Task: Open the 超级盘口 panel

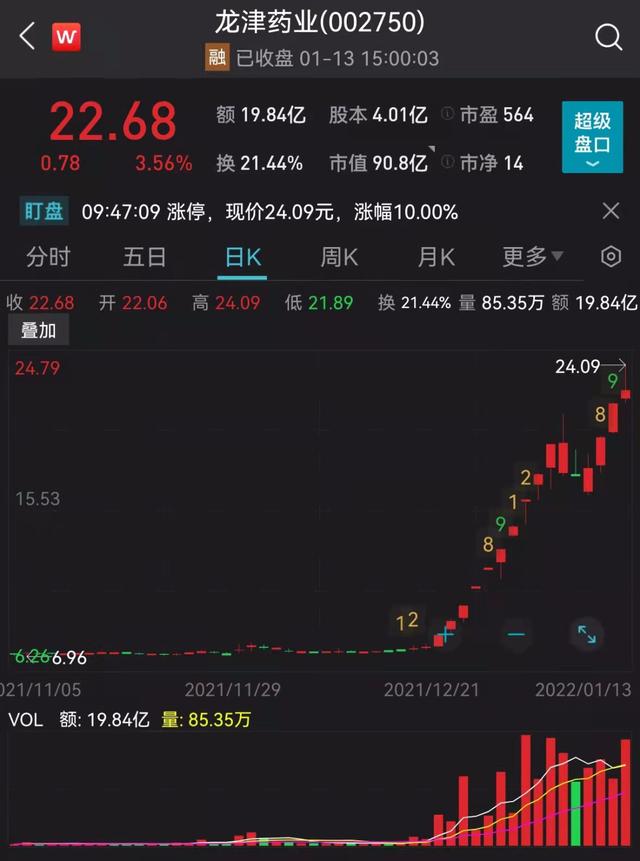Action: (592, 137)
